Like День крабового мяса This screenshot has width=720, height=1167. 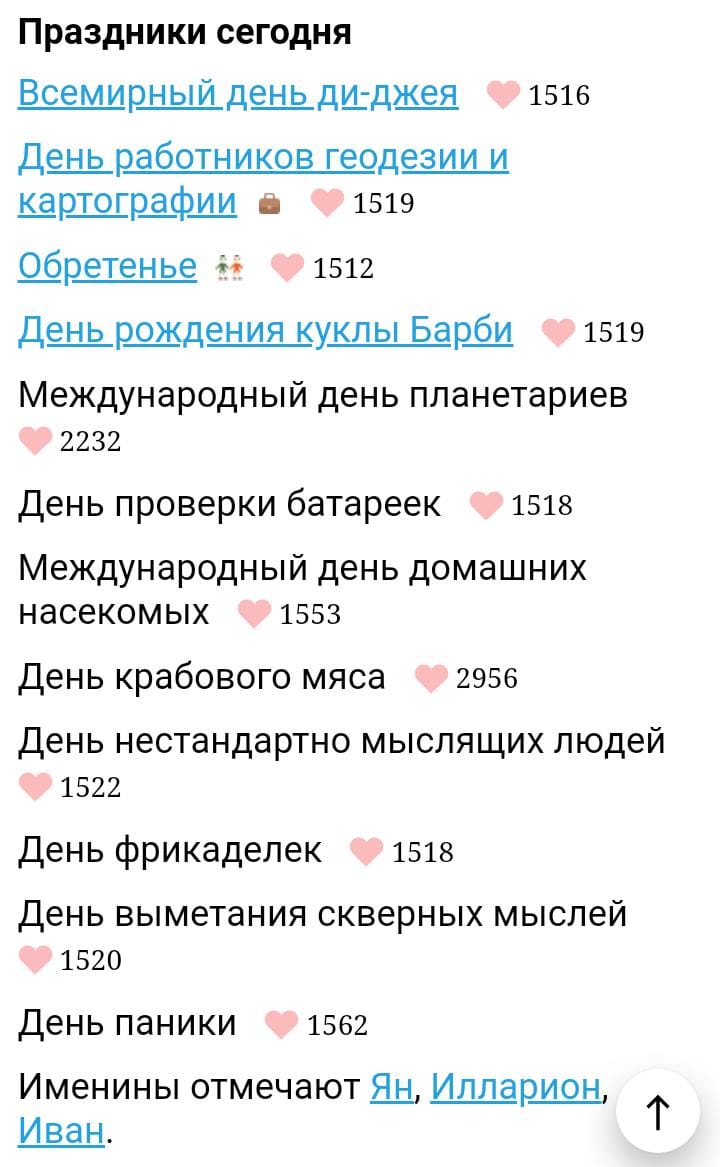tap(431, 678)
